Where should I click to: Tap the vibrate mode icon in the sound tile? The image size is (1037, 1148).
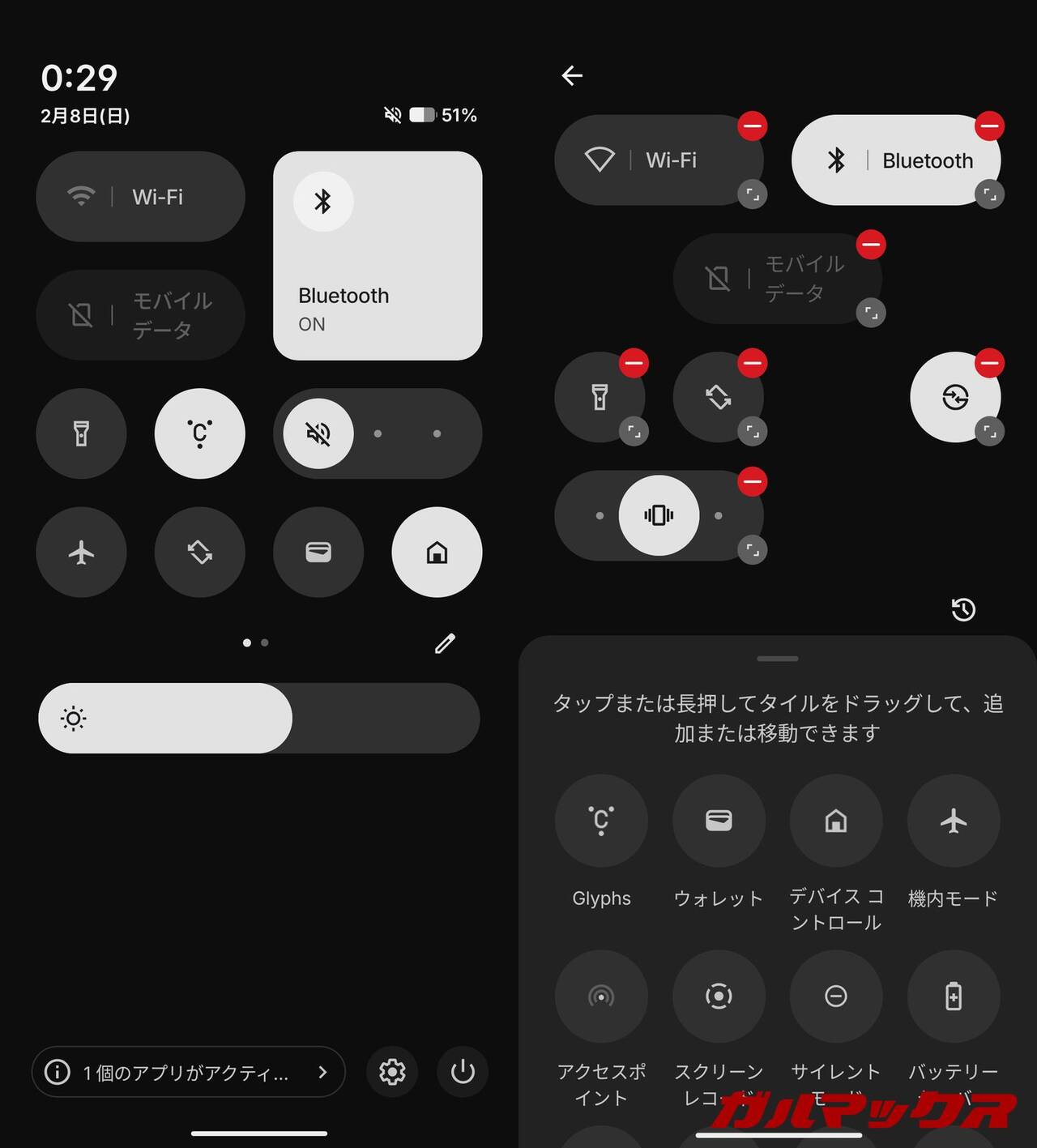tap(659, 515)
